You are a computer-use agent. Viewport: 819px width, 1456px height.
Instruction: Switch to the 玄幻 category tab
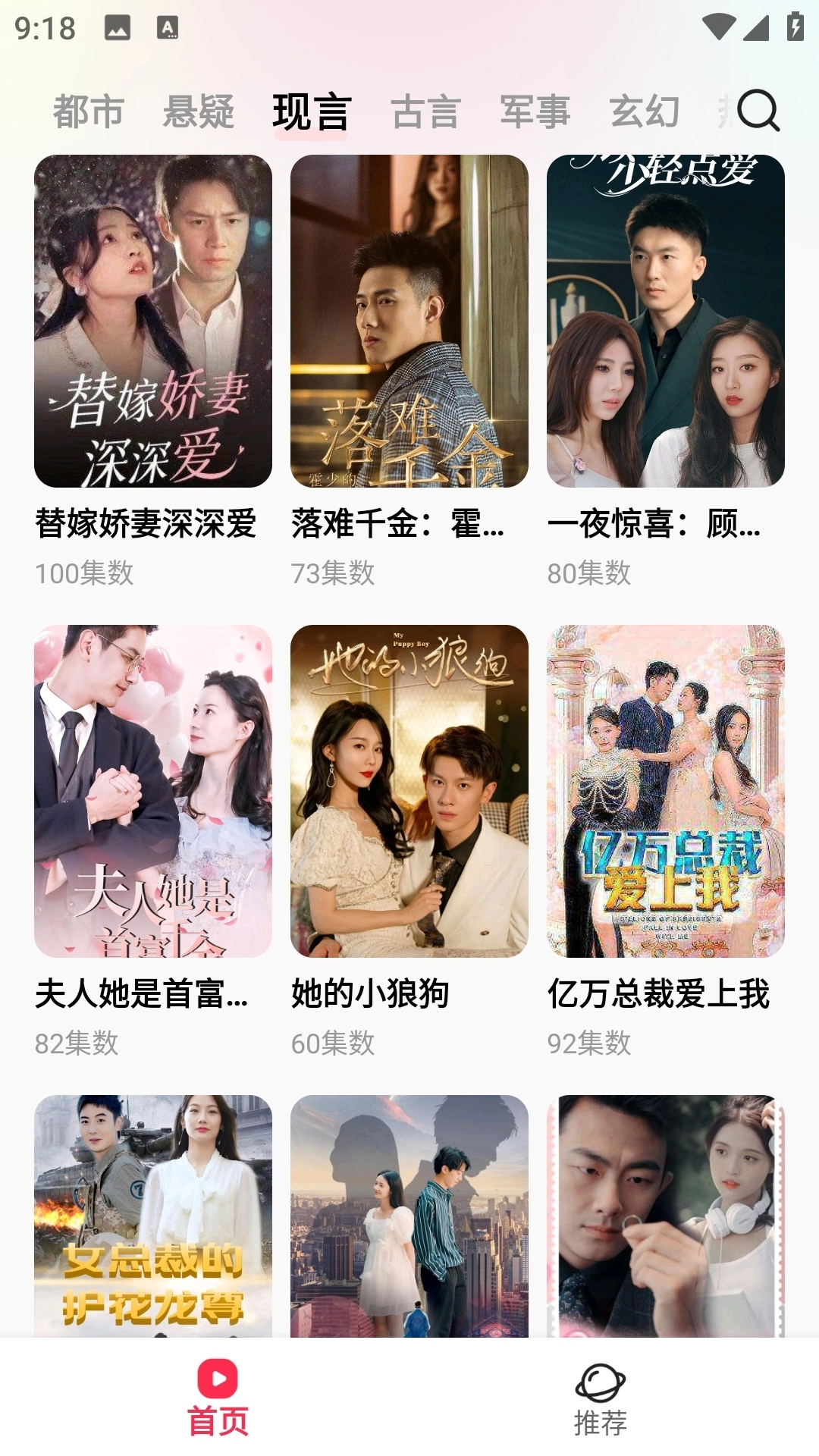click(x=646, y=112)
